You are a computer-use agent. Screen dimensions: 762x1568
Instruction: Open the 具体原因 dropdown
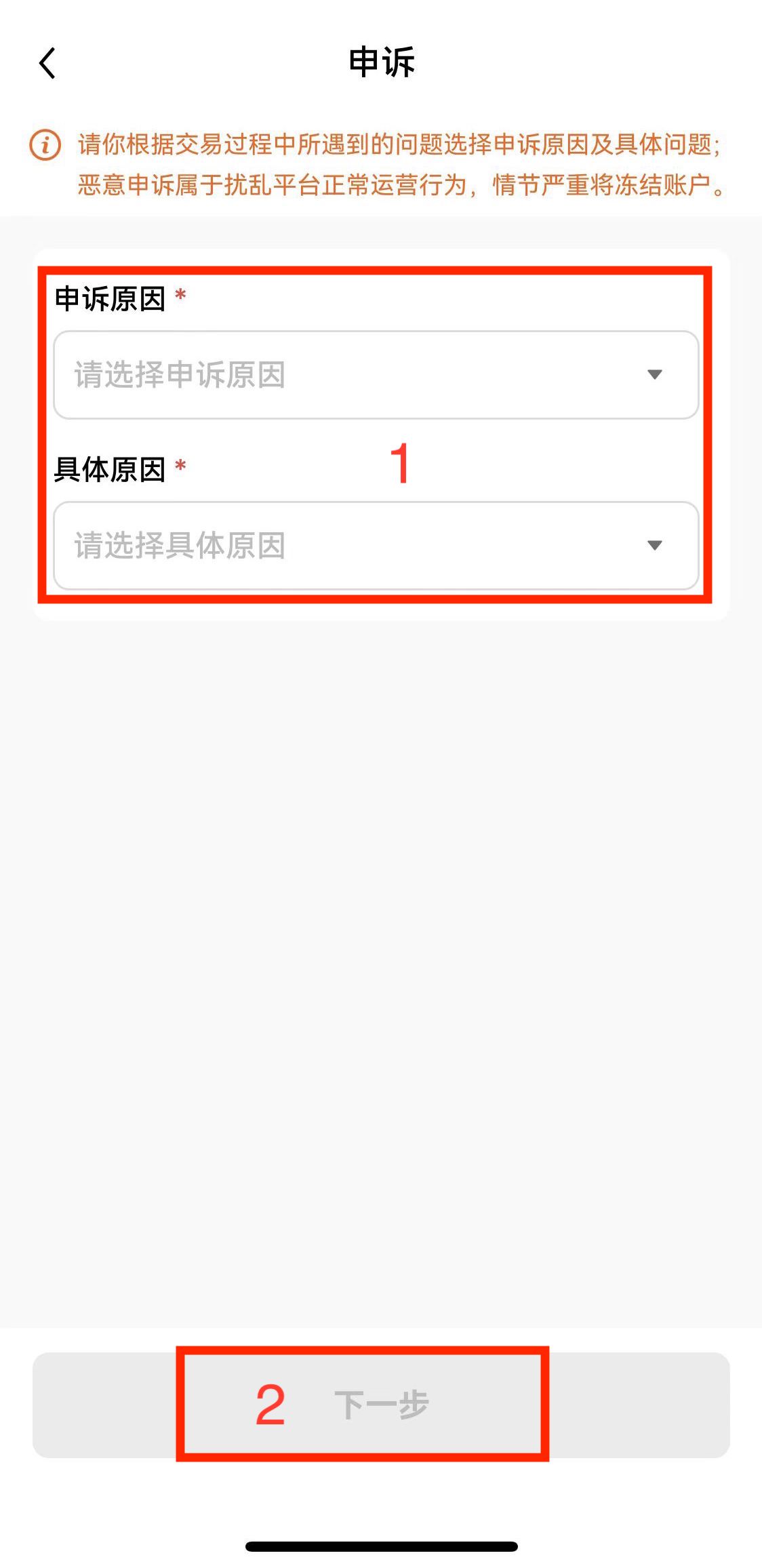pos(376,546)
